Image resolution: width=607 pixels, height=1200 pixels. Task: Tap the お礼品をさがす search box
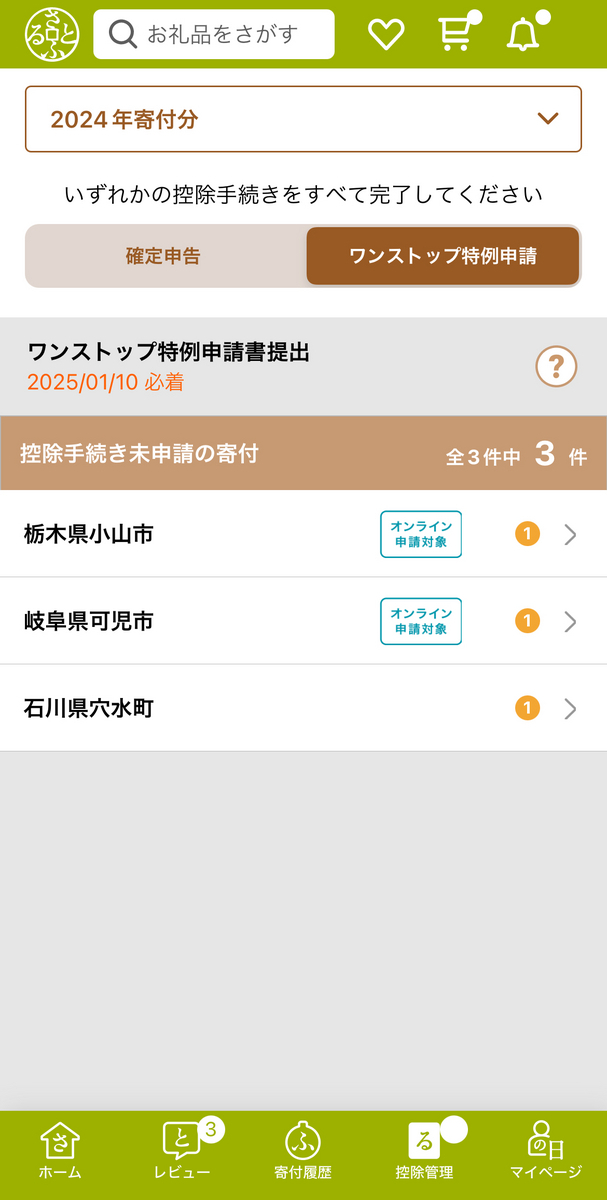pos(214,35)
